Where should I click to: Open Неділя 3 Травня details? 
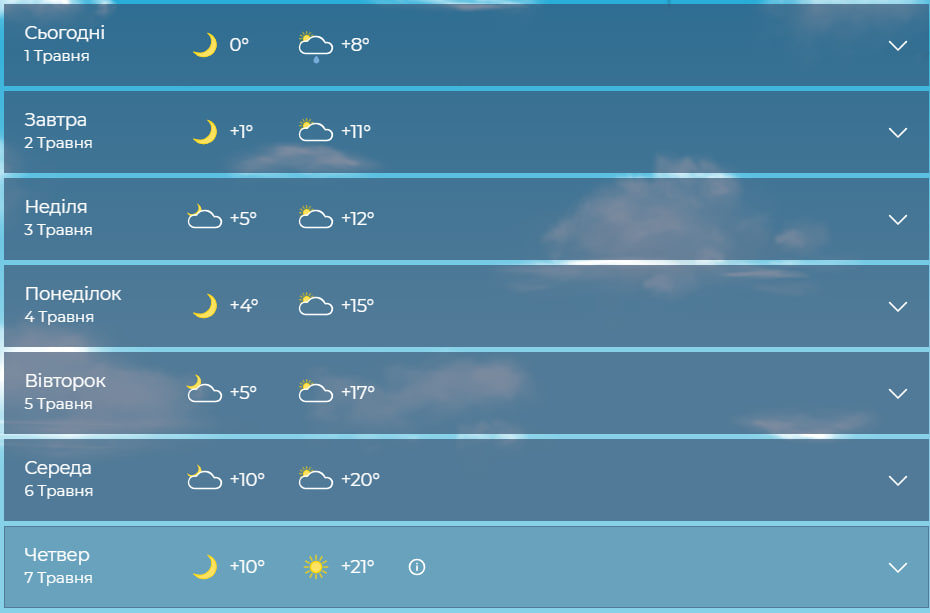click(897, 220)
